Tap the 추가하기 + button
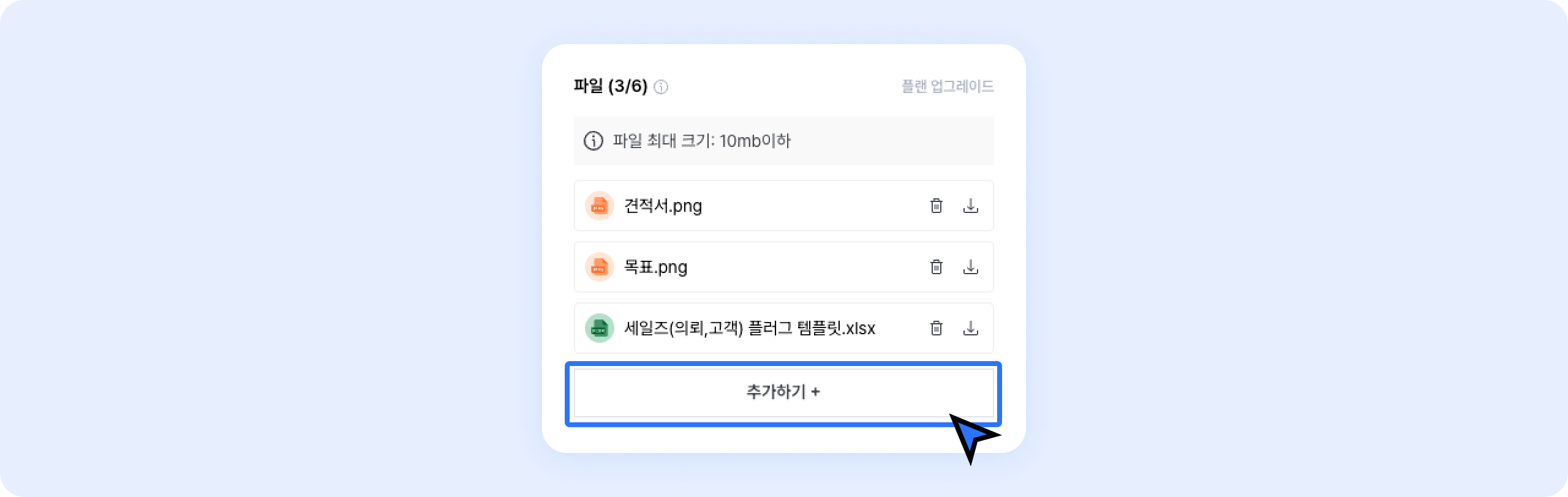This screenshot has height=497, width=1568. (x=783, y=392)
